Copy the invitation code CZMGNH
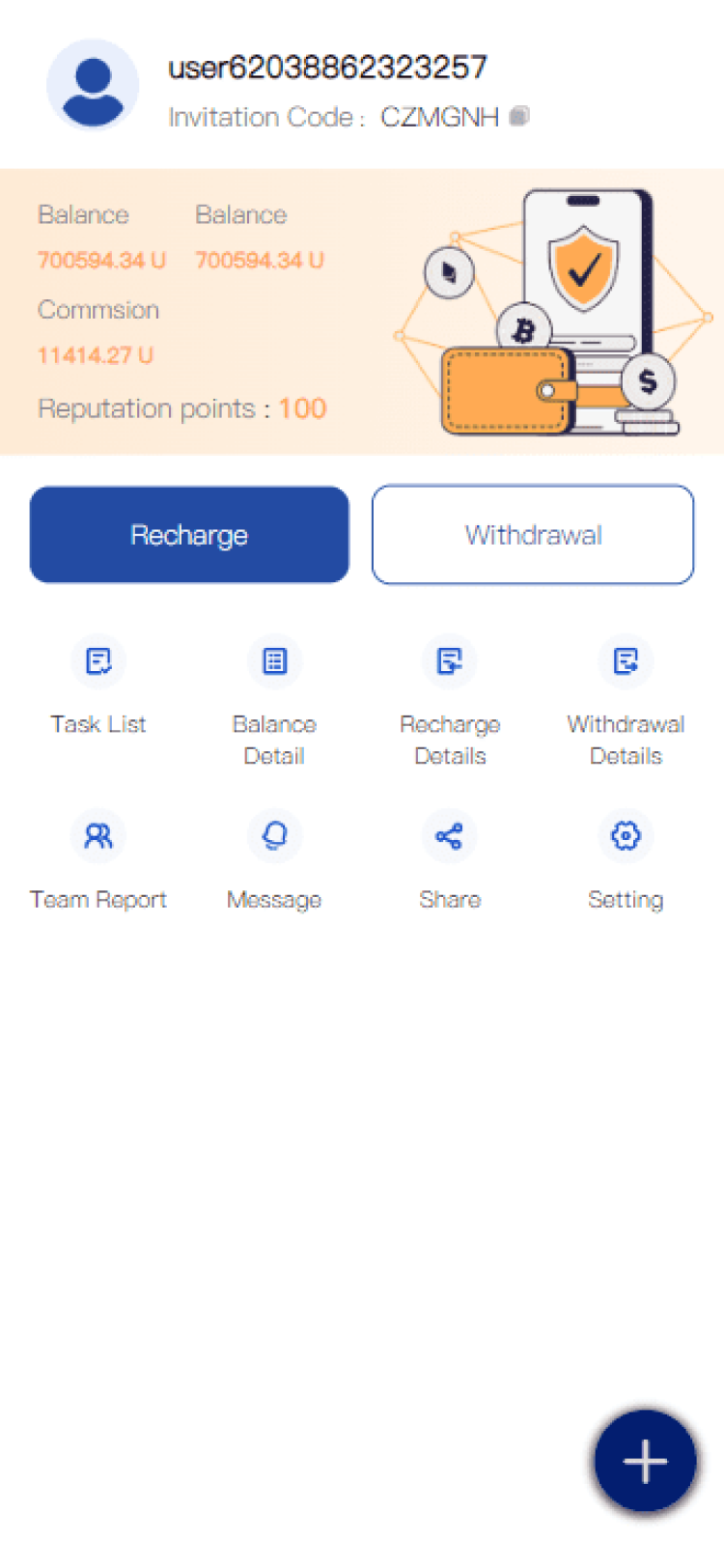 coord(519,117)
